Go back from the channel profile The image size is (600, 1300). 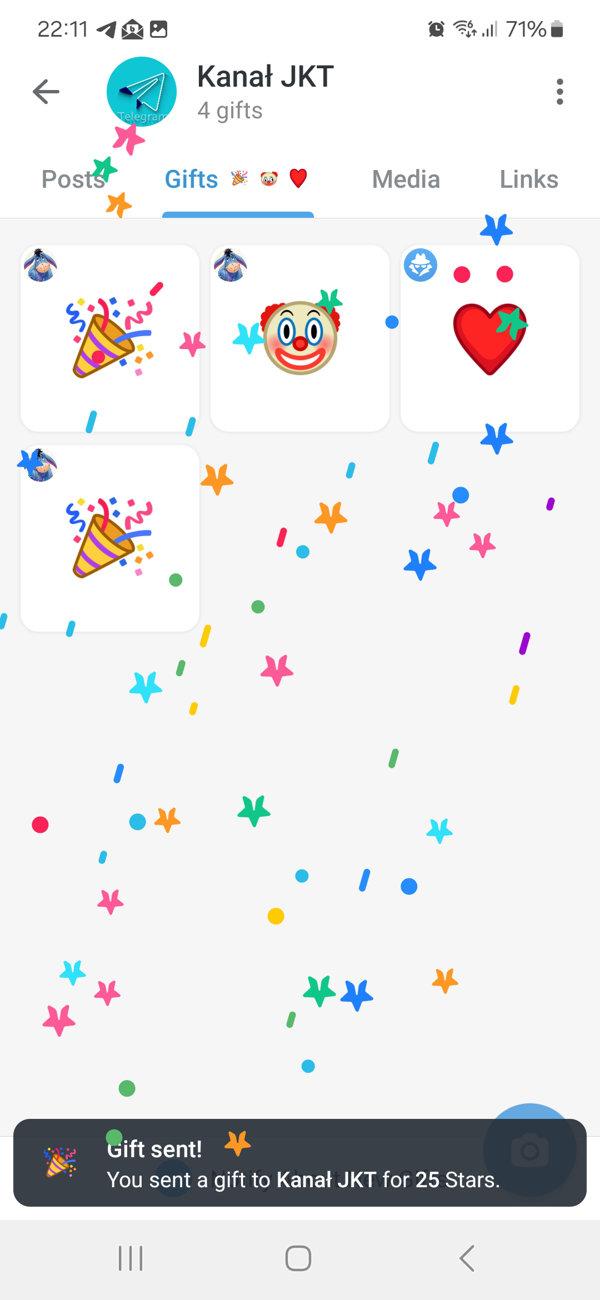(46, 92)
